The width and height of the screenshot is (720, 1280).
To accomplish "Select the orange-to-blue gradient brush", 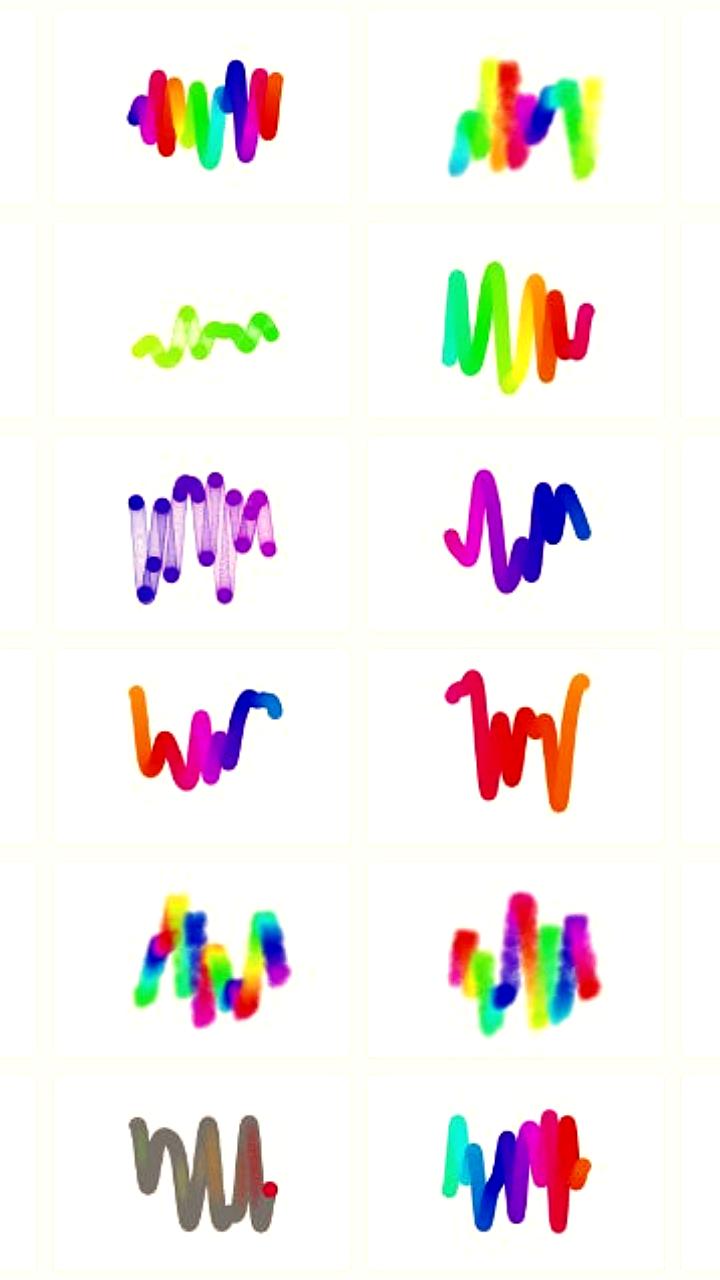I will pos(204,737).
